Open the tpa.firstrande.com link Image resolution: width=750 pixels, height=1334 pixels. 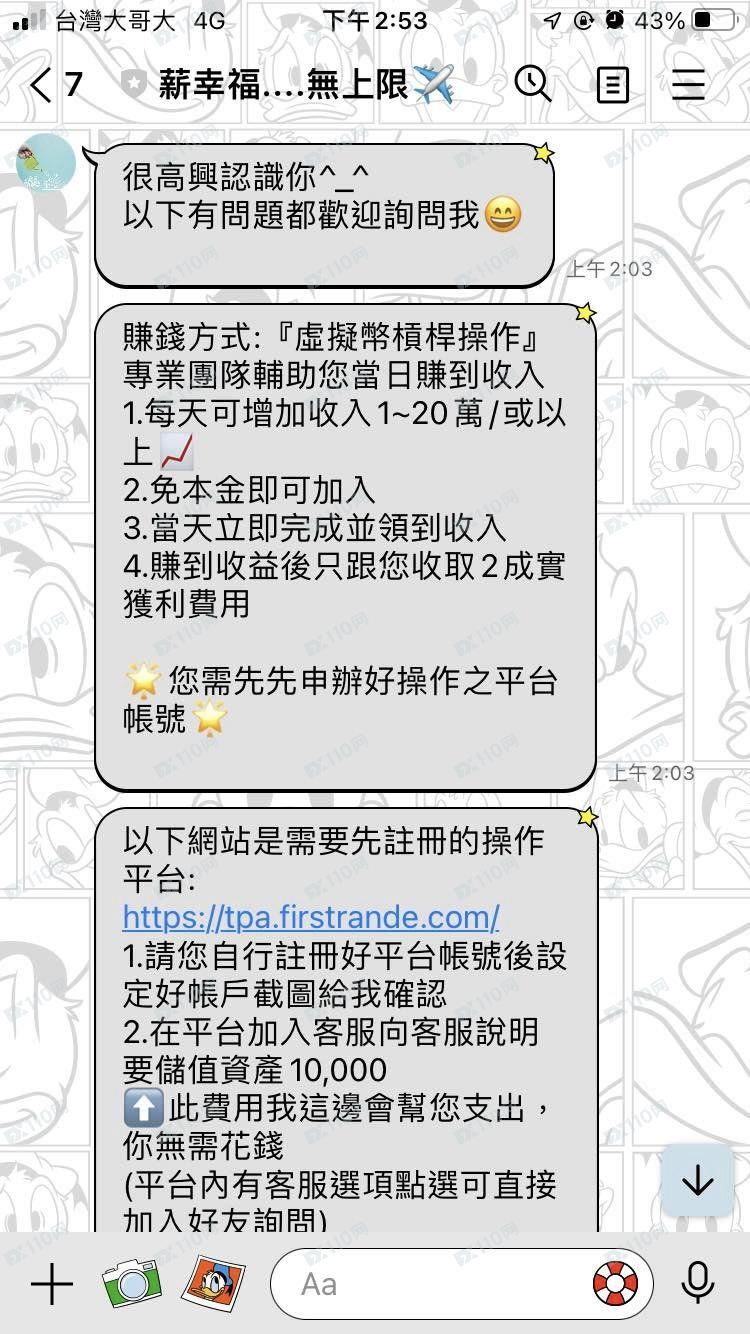[x=310, y=916]
